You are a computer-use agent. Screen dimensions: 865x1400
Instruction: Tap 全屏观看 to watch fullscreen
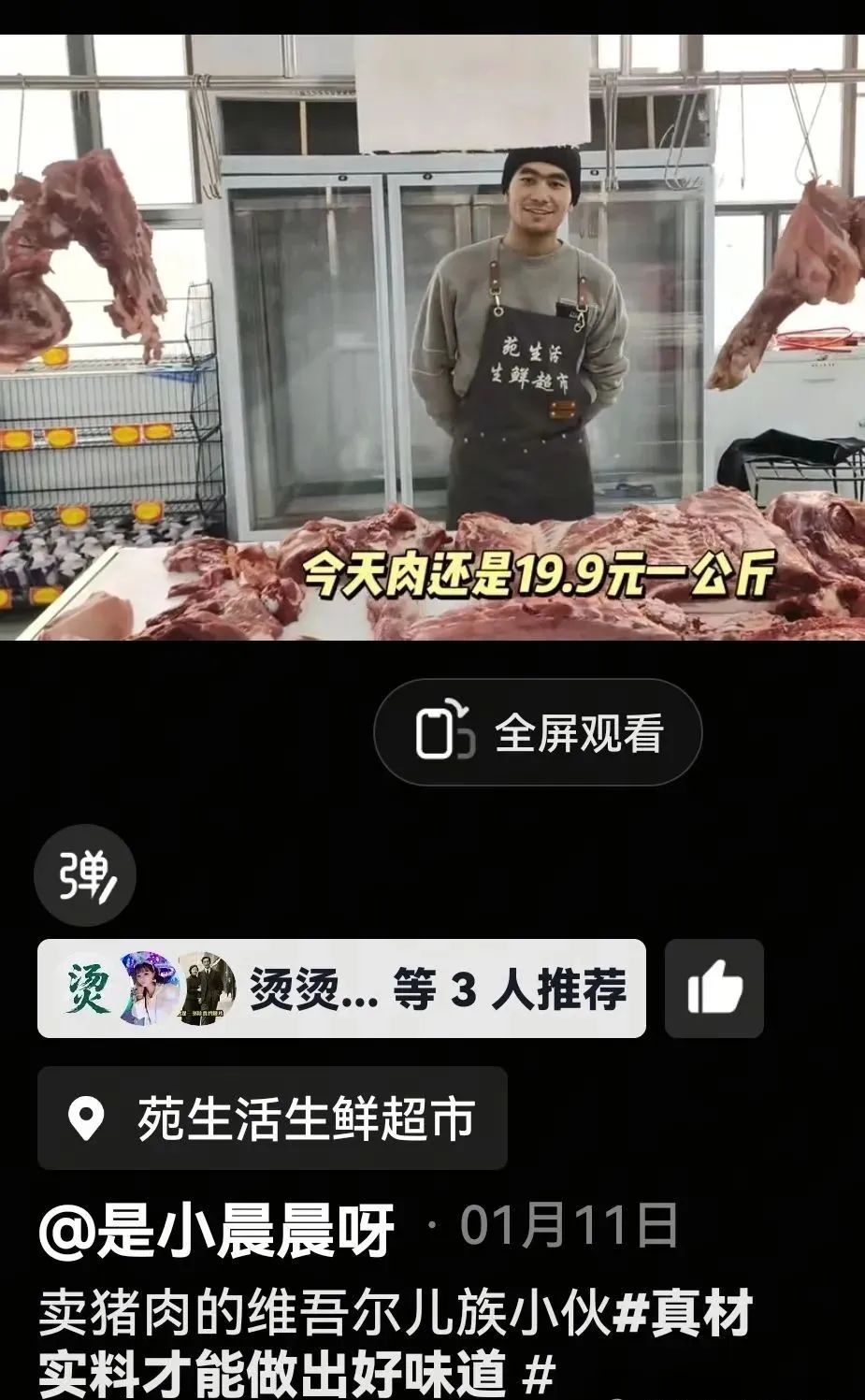[x=538, y=732]
